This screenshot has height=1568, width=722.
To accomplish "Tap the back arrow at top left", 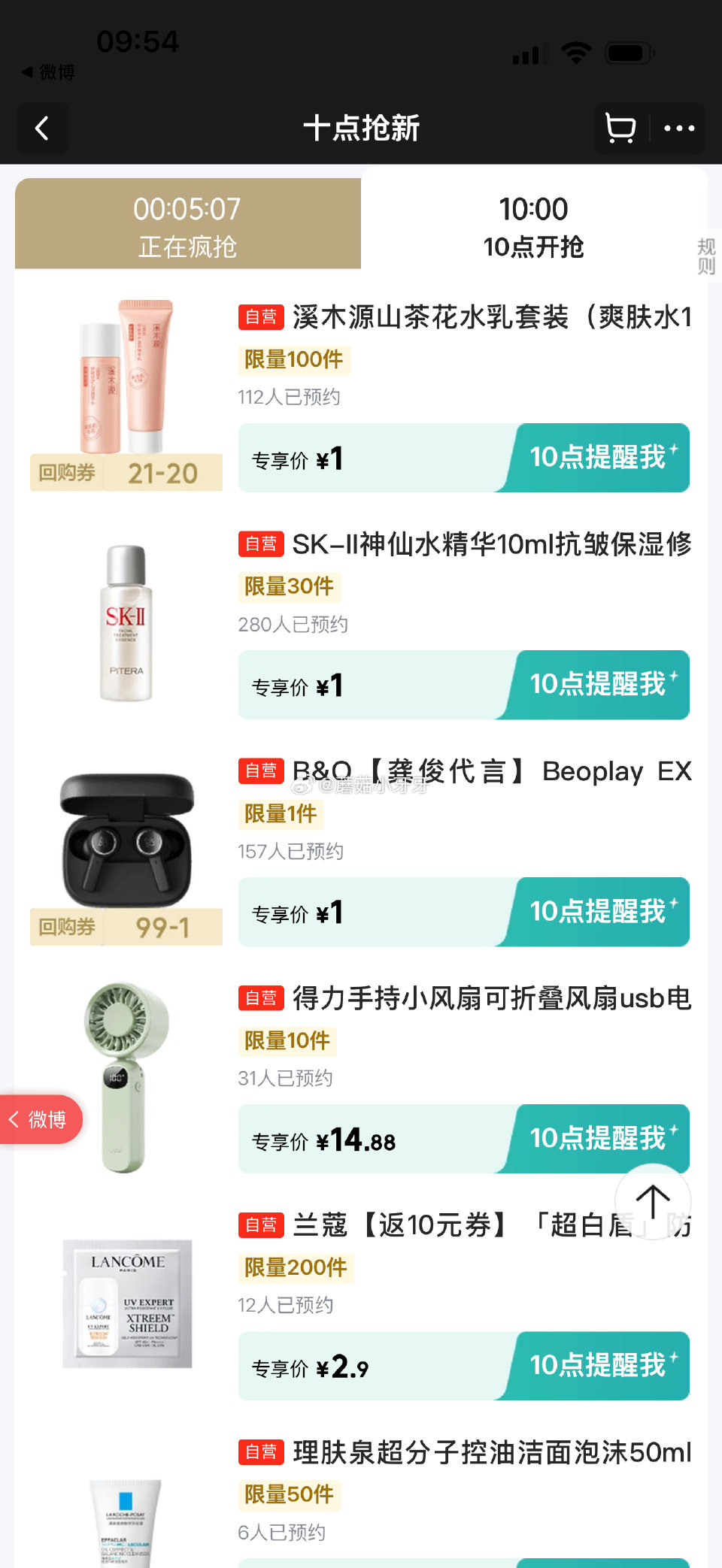I will tap(42, 129).
